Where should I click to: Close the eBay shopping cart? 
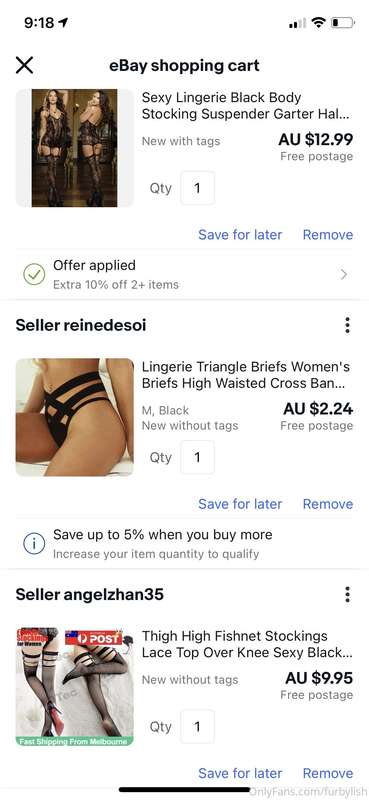(24, 65)
